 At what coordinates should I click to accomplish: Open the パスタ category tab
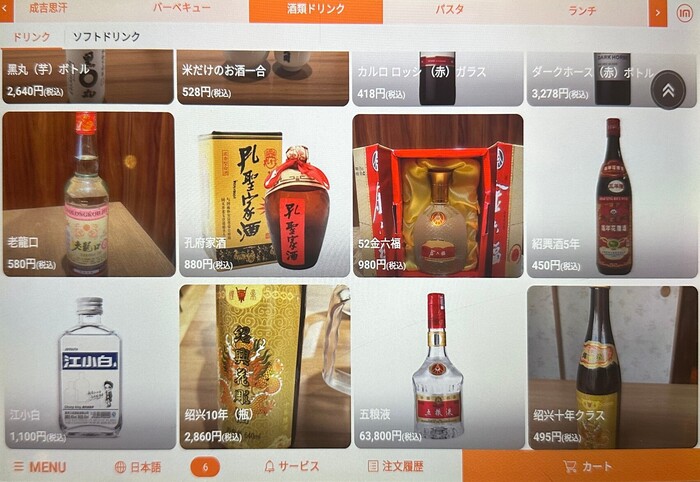[449, 10]
